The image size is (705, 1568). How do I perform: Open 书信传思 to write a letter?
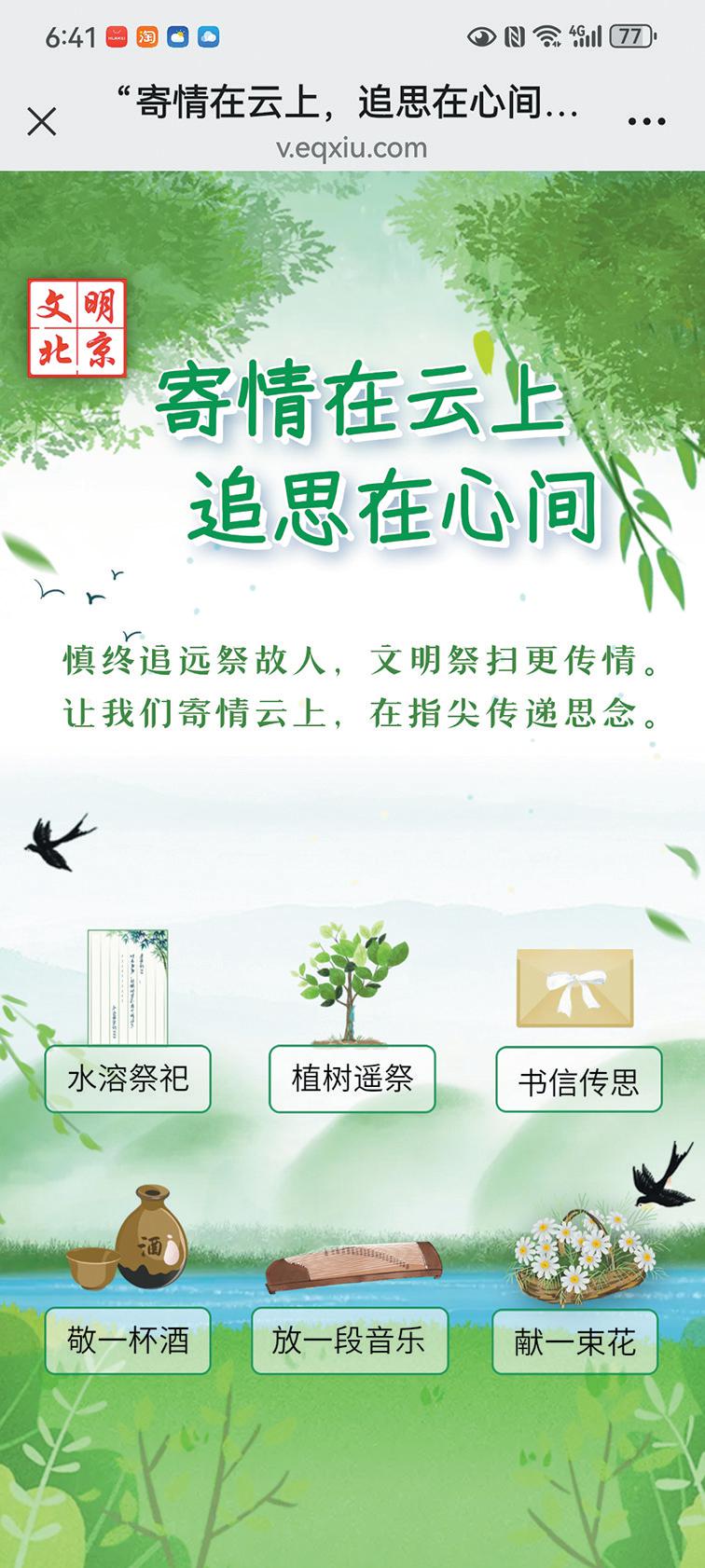coord(578,1080)
